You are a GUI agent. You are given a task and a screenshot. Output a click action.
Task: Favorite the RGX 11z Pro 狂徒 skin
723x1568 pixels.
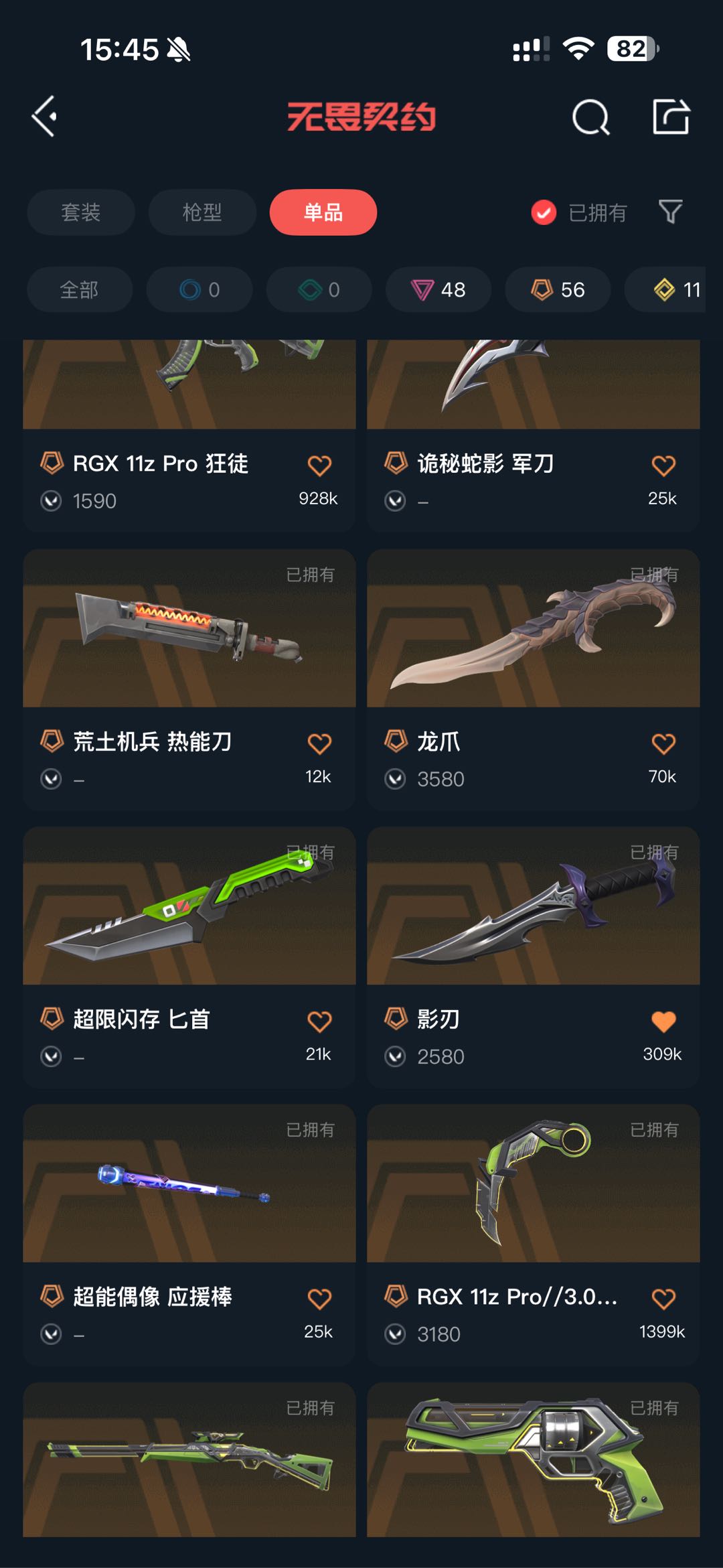click(319, 466)
